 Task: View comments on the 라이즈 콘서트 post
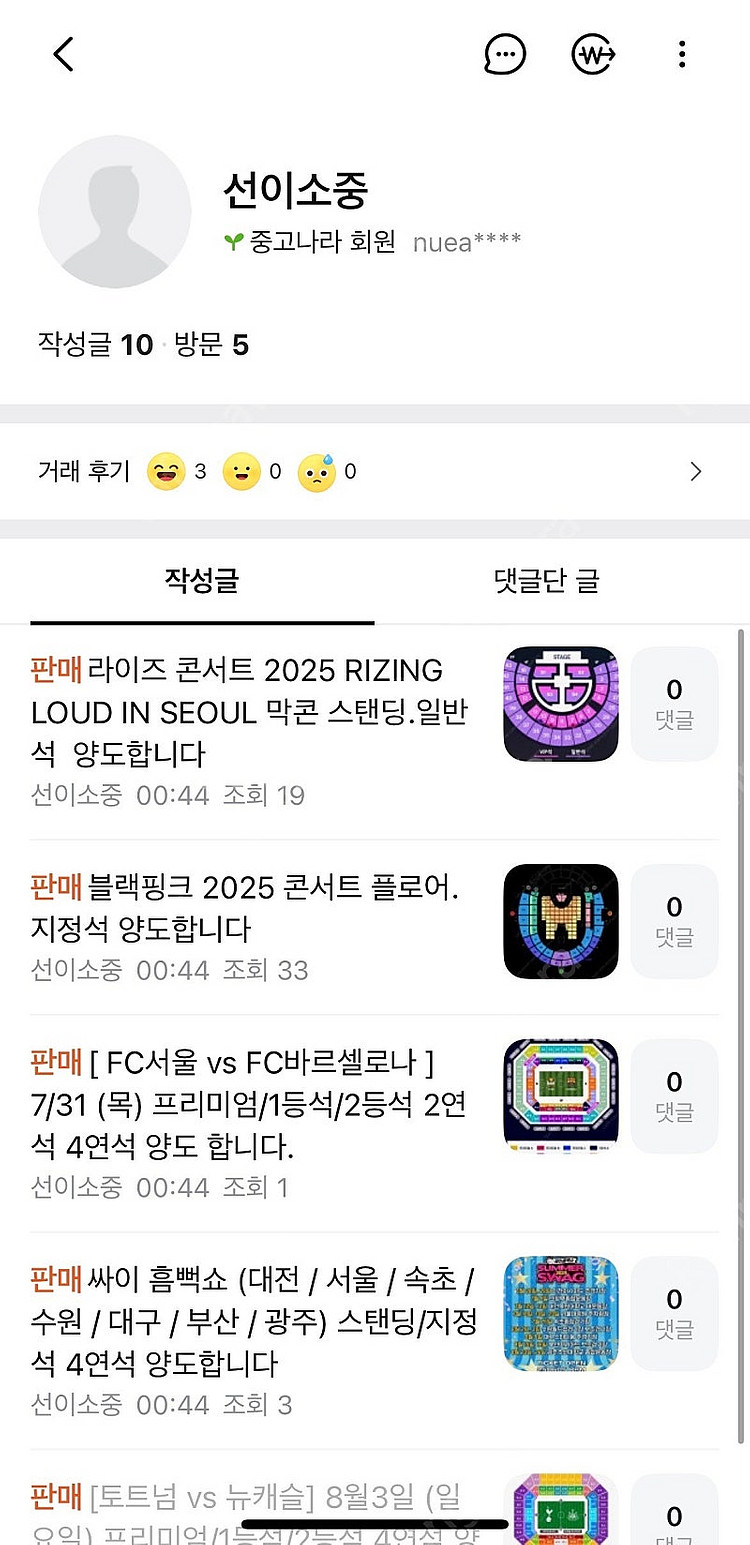tap(674, 703)
